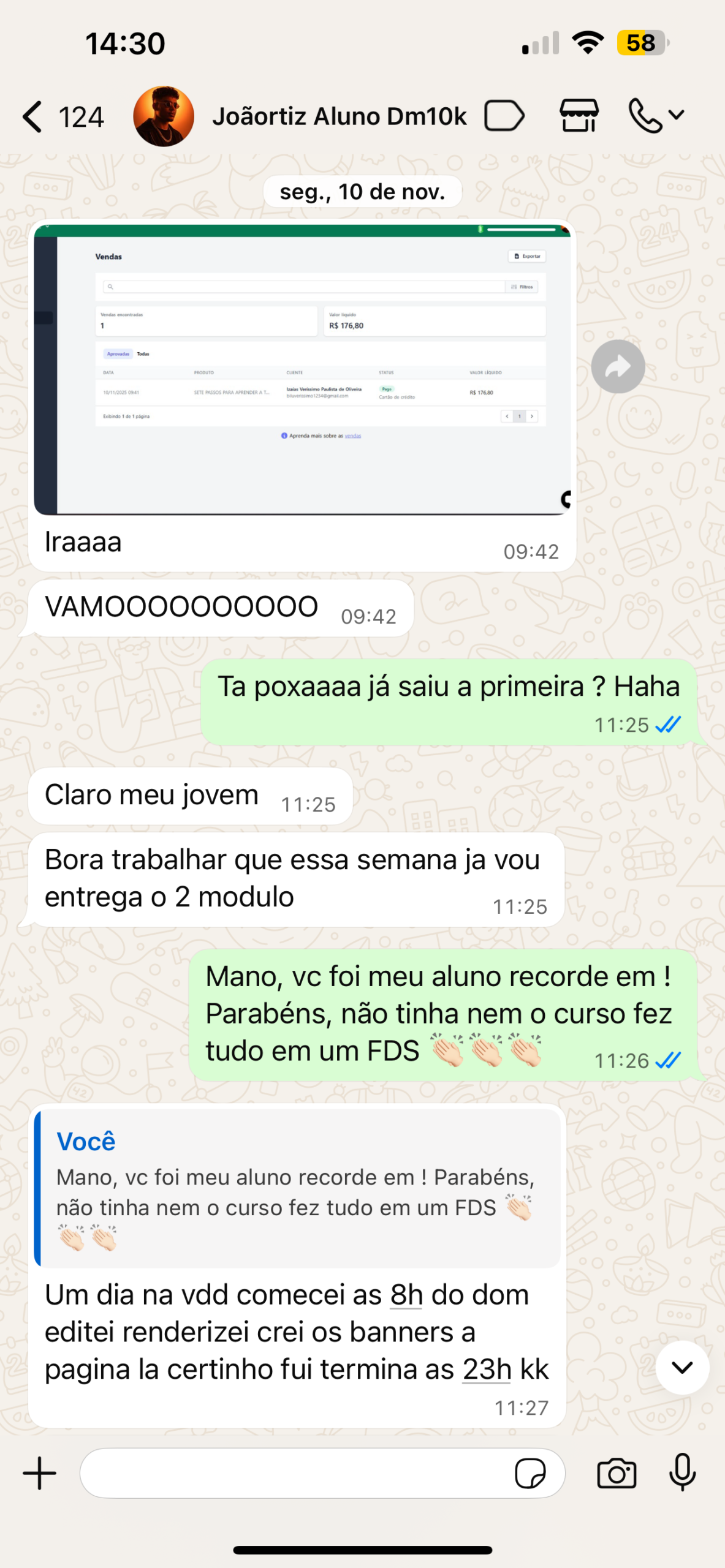This screenshot has height=1568, width=725.
Task: Jump to the latest messages
Action: [x=681, y=1367]
